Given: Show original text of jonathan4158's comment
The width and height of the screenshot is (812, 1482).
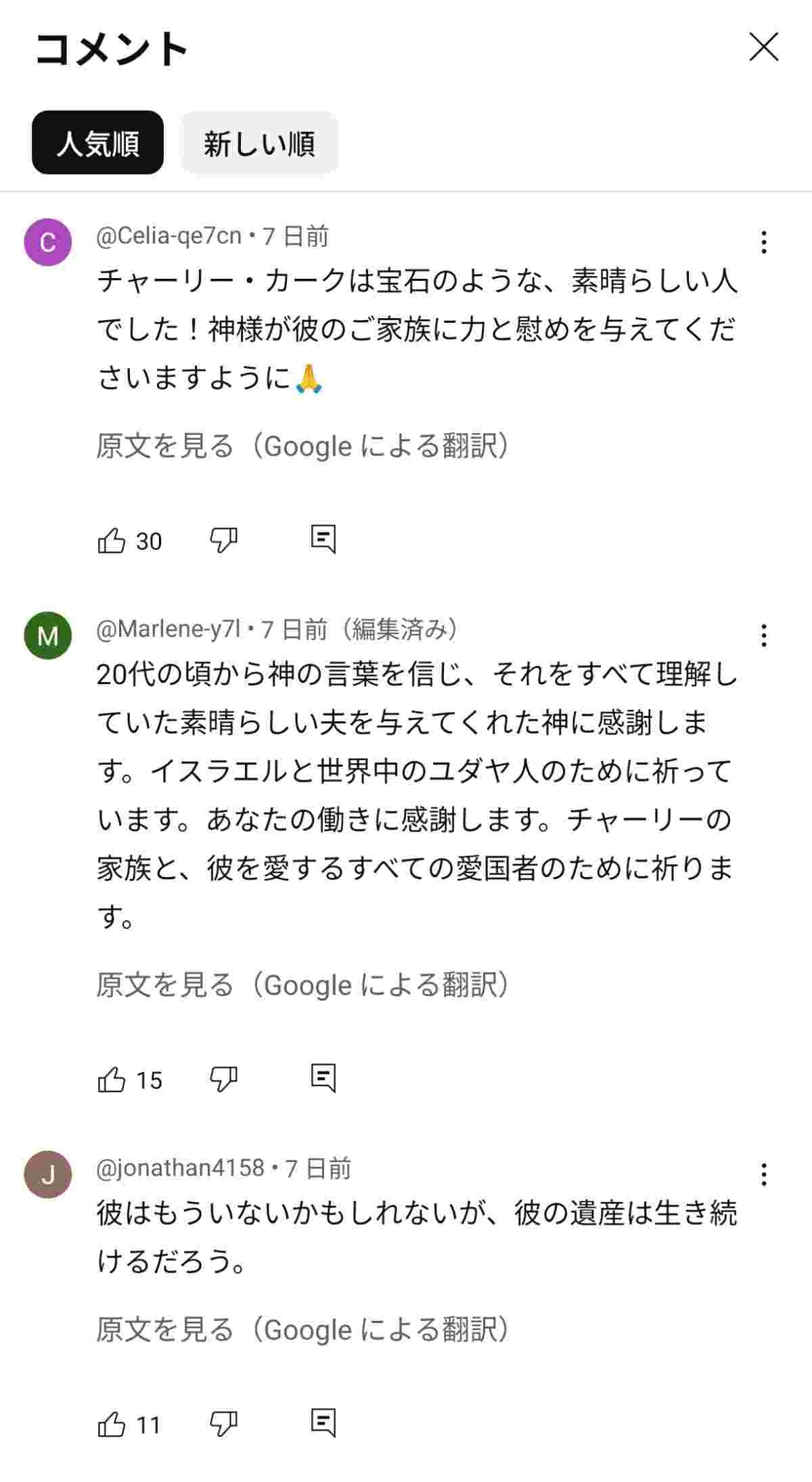Looking at the screenshot, I should [302, 1330].
